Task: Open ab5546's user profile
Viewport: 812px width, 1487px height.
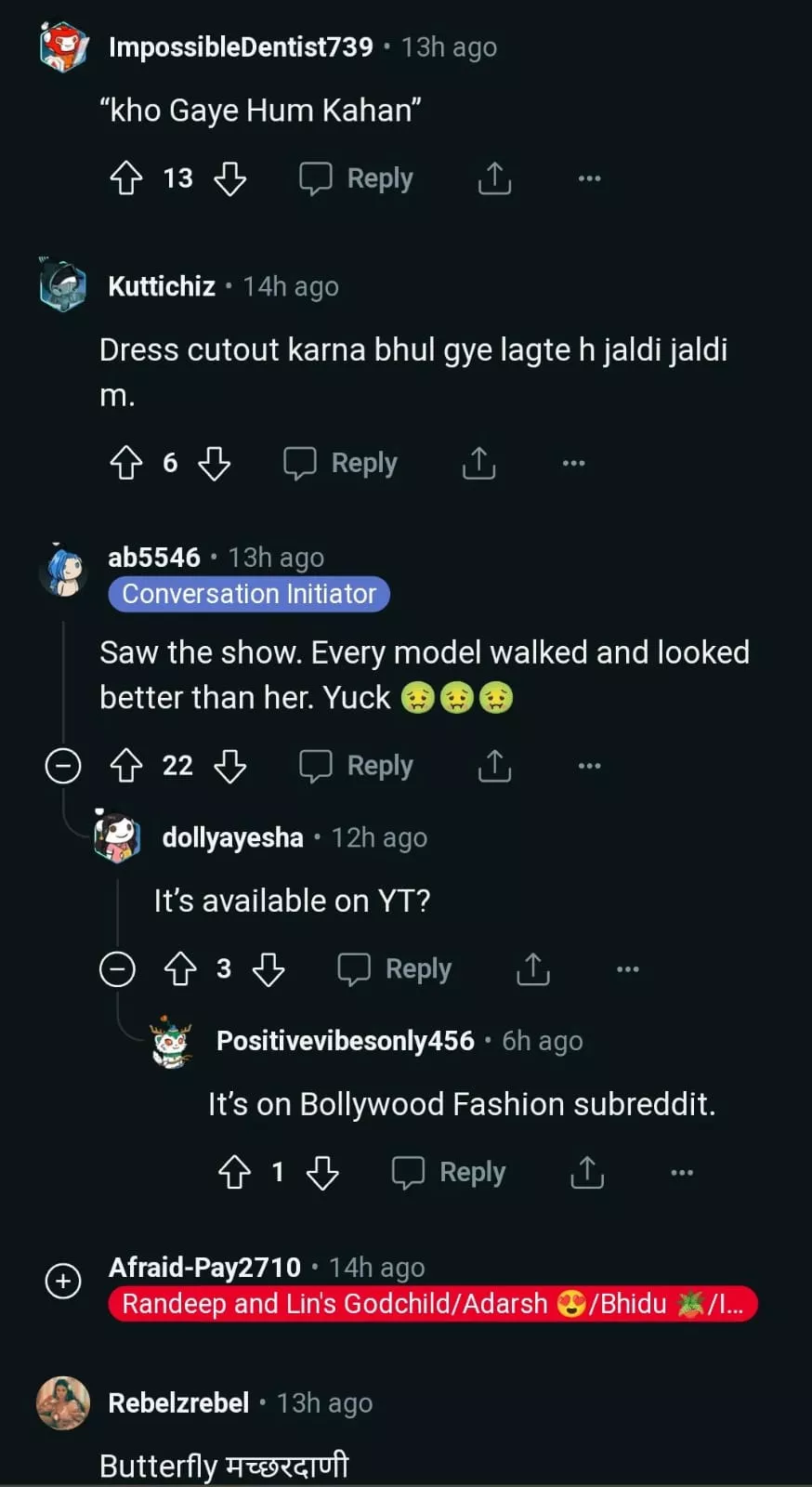Action: click(154, 557)
